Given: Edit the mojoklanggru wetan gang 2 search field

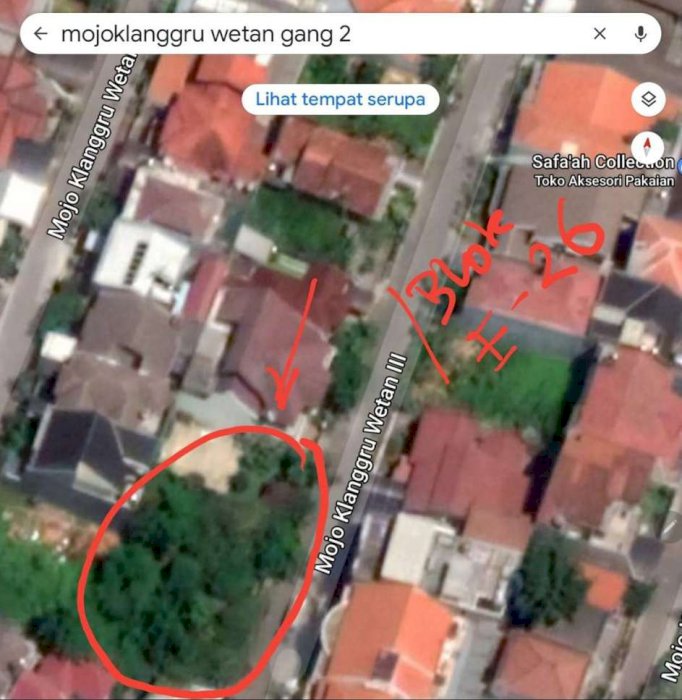Looking at the screenshot, I should (300, 34).
